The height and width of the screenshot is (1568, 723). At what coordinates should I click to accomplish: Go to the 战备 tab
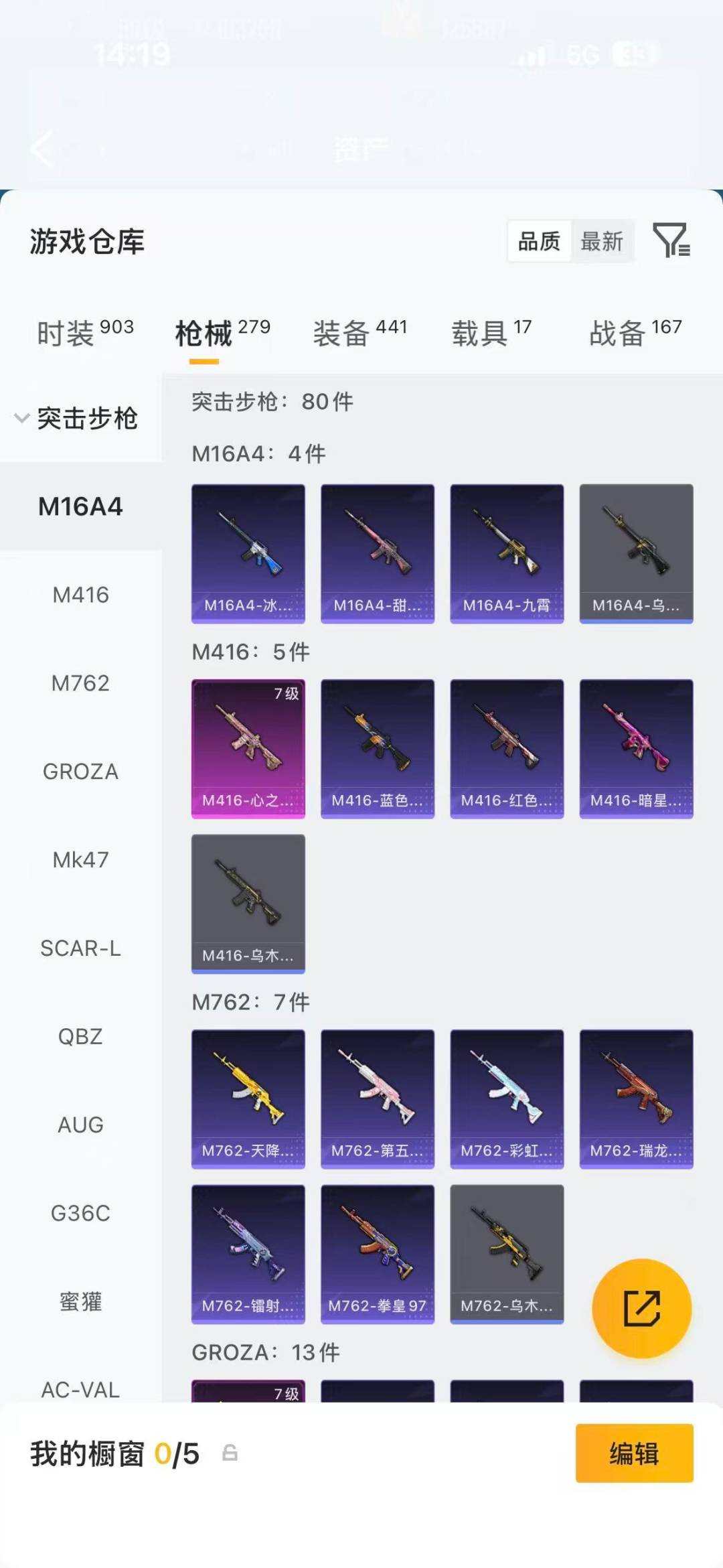tap(635, 332)
